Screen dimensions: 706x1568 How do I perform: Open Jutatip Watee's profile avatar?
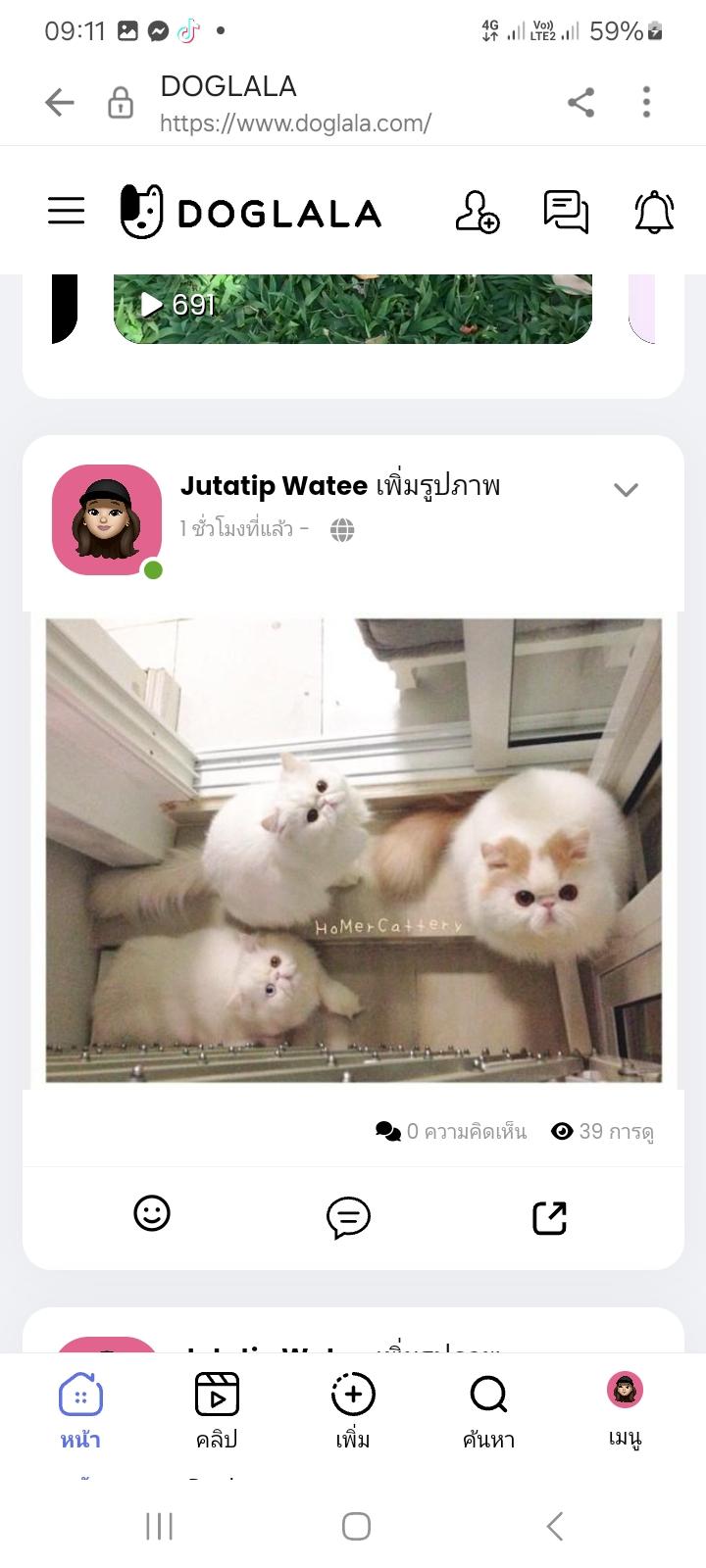pyautogui.click(x=107, y=520)
